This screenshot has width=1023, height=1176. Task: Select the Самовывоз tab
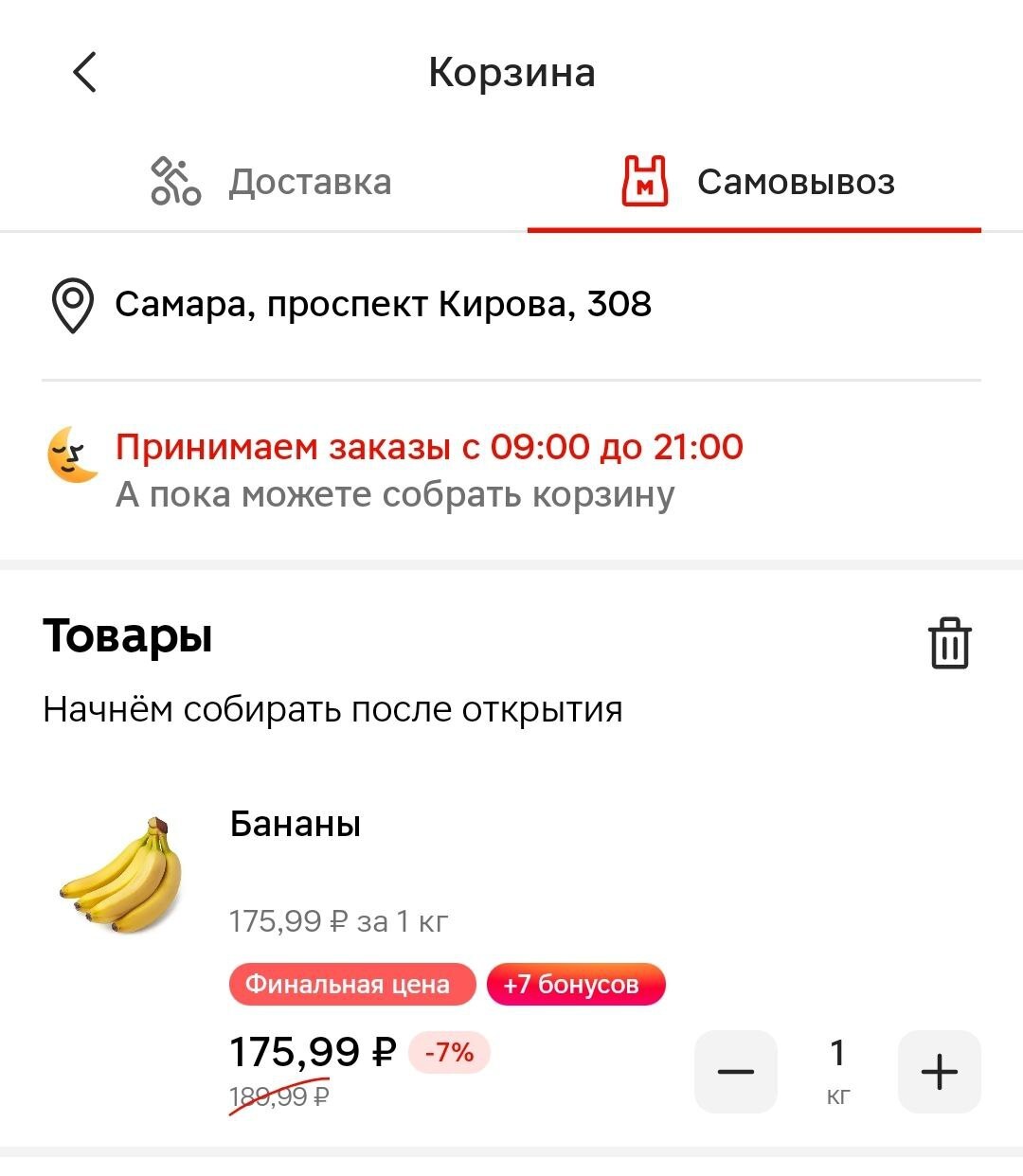[x=757, y=182]
